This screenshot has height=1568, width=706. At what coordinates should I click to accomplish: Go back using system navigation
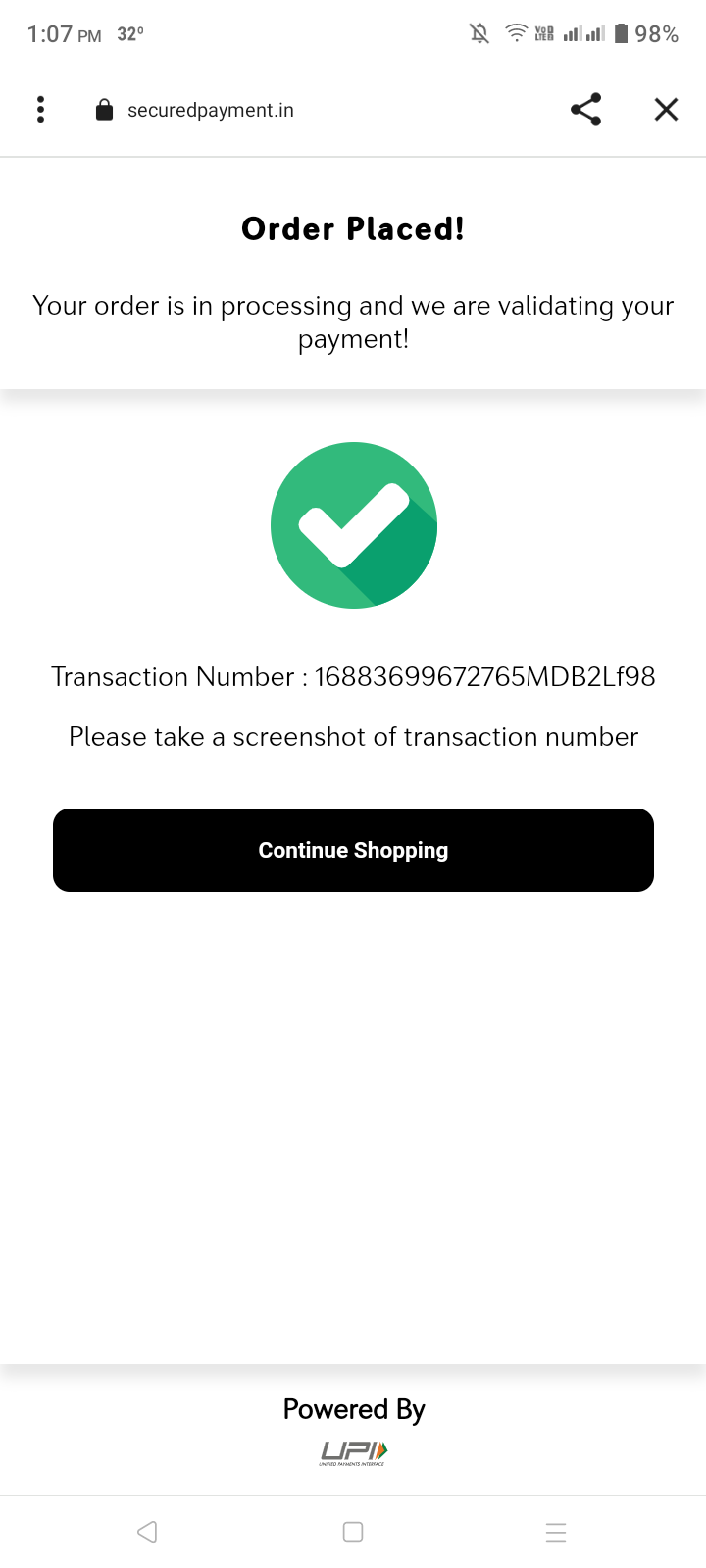pyautogui.click(x=147, y=1532)
